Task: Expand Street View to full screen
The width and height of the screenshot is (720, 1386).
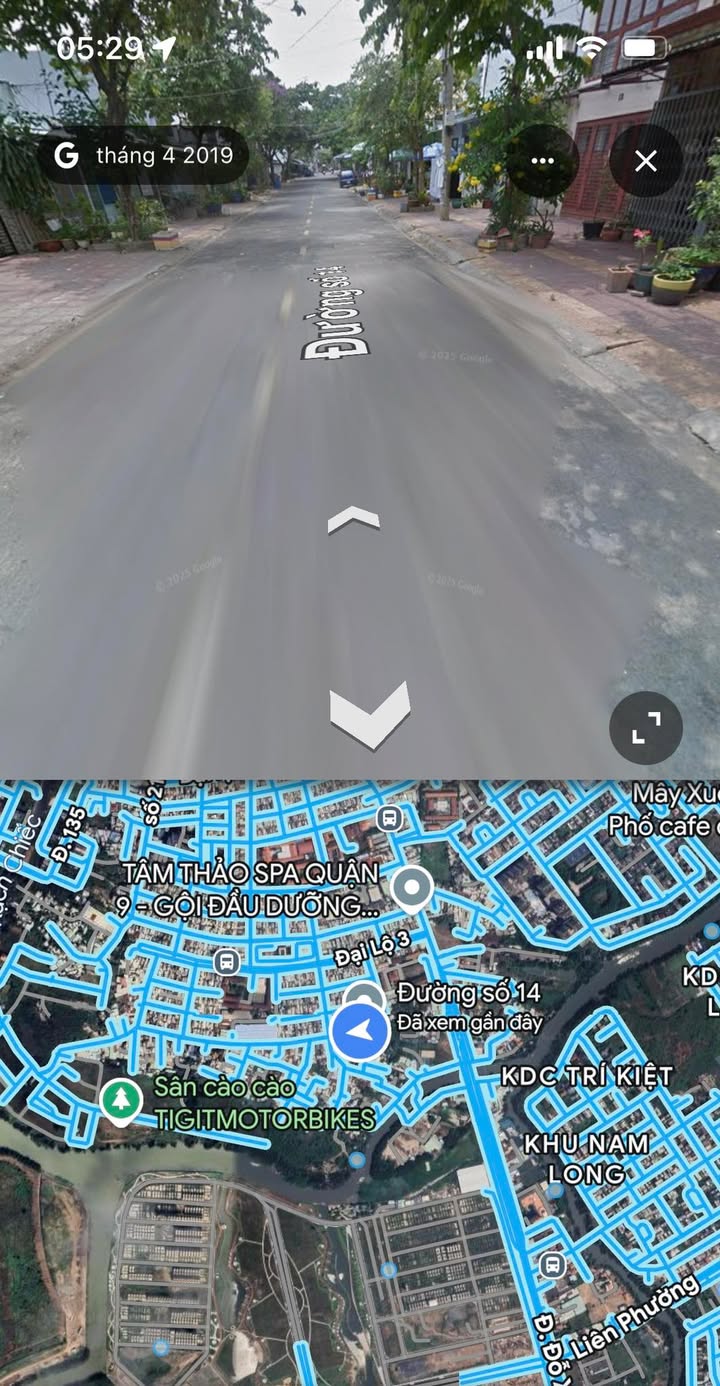Action: [x=646, y=728]
